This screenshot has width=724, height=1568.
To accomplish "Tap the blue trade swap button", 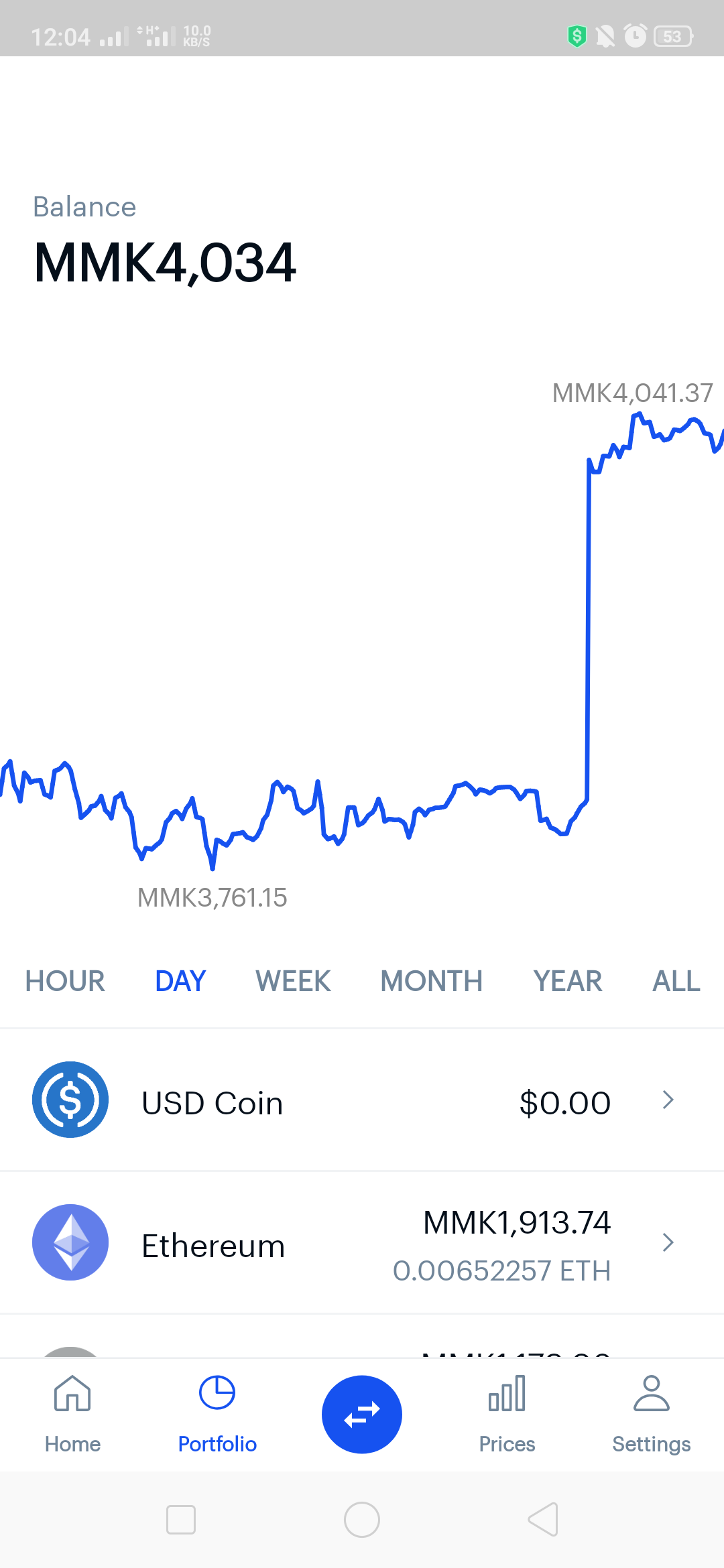I will pos(362,1414).
